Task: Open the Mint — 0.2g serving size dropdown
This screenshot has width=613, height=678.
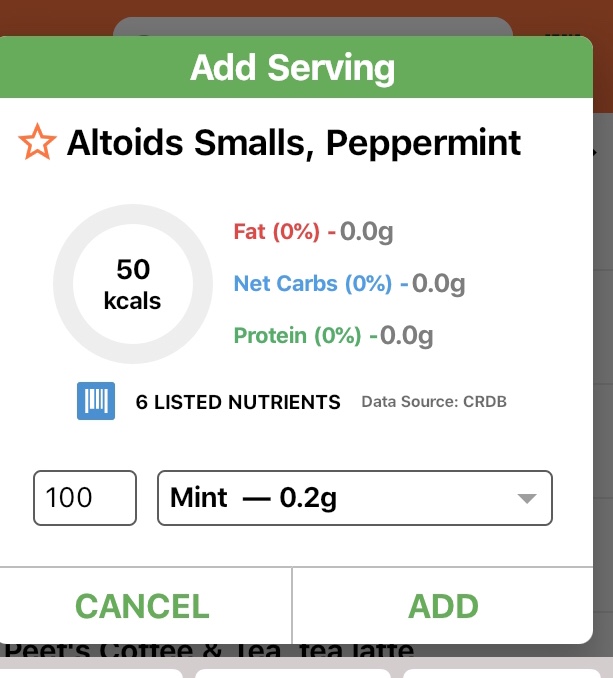Action: 354,498
